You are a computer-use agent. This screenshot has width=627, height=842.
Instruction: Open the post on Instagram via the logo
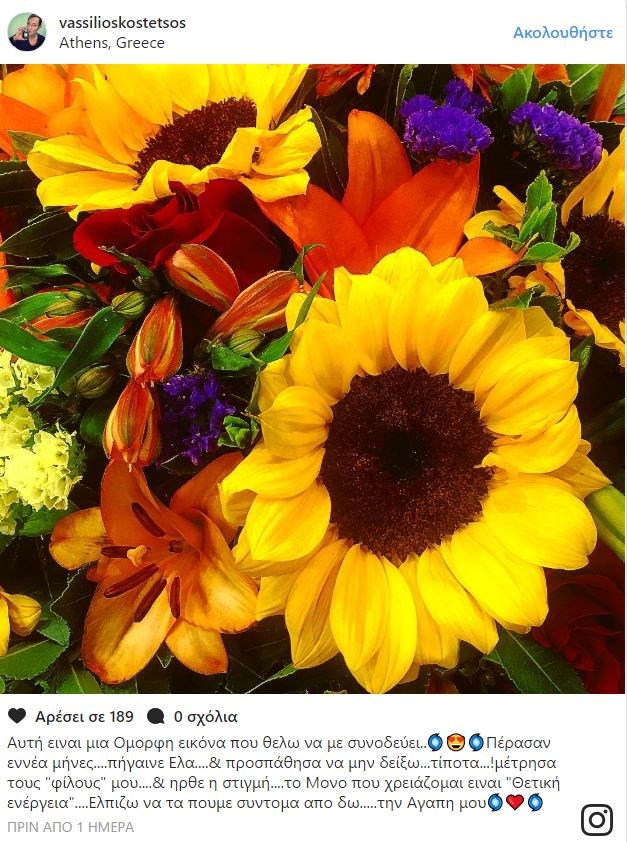[x=597, y=819]
